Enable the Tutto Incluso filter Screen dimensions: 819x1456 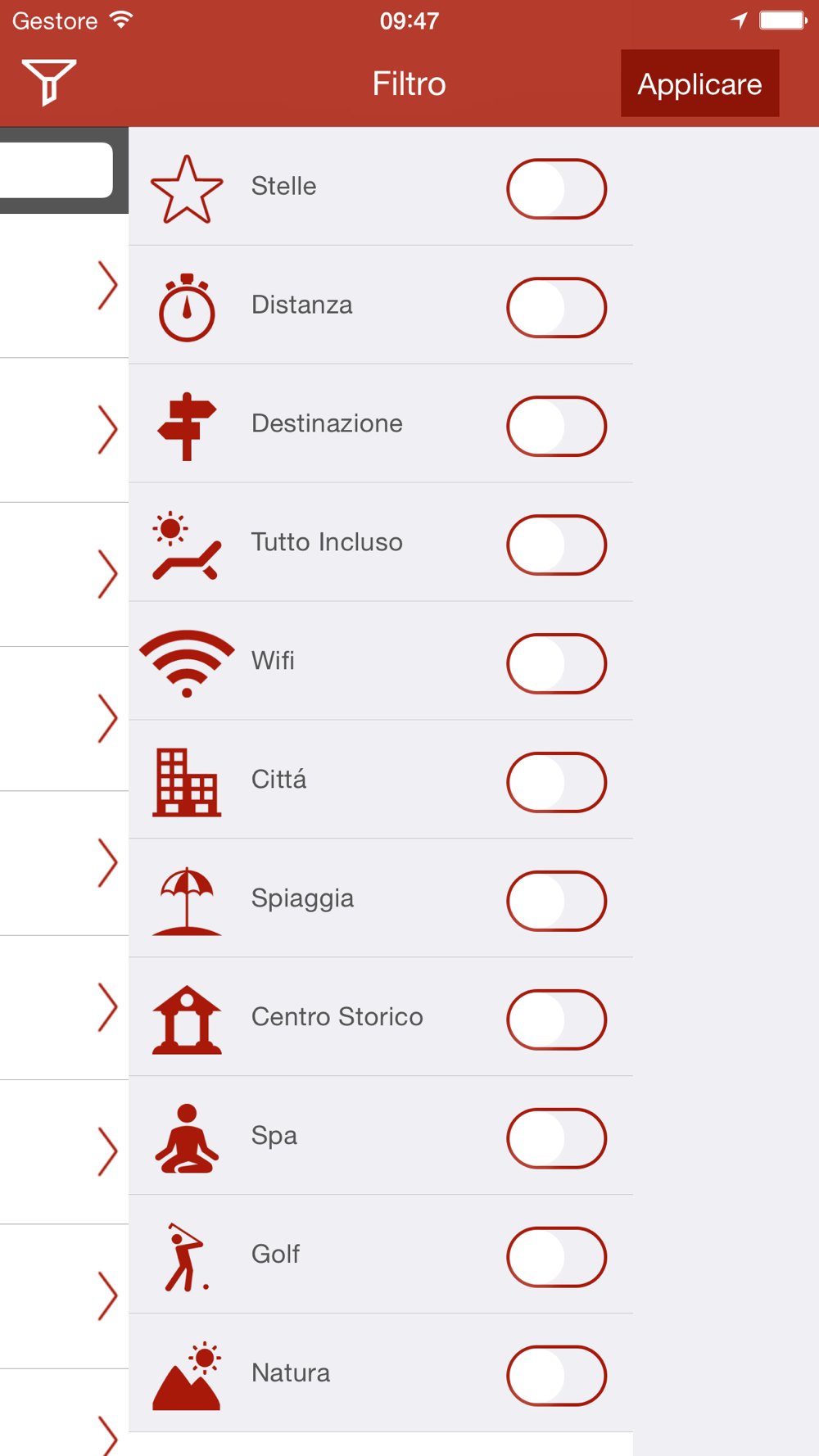[x=556, y=545]
